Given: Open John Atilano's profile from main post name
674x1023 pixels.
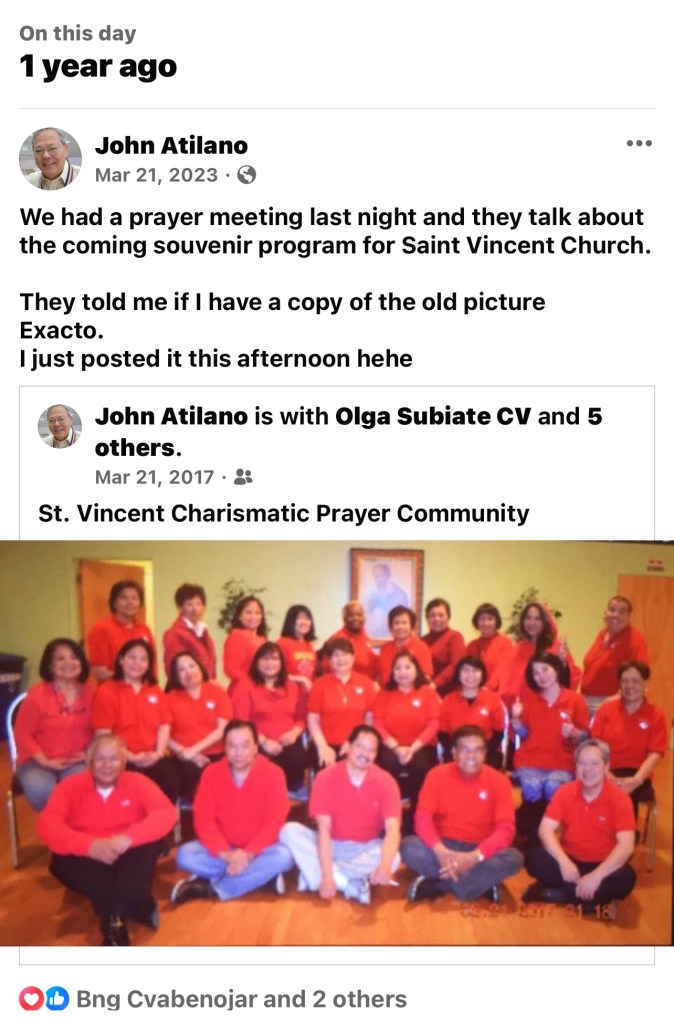Looking at the screenshot, I should tap(171, 146).
